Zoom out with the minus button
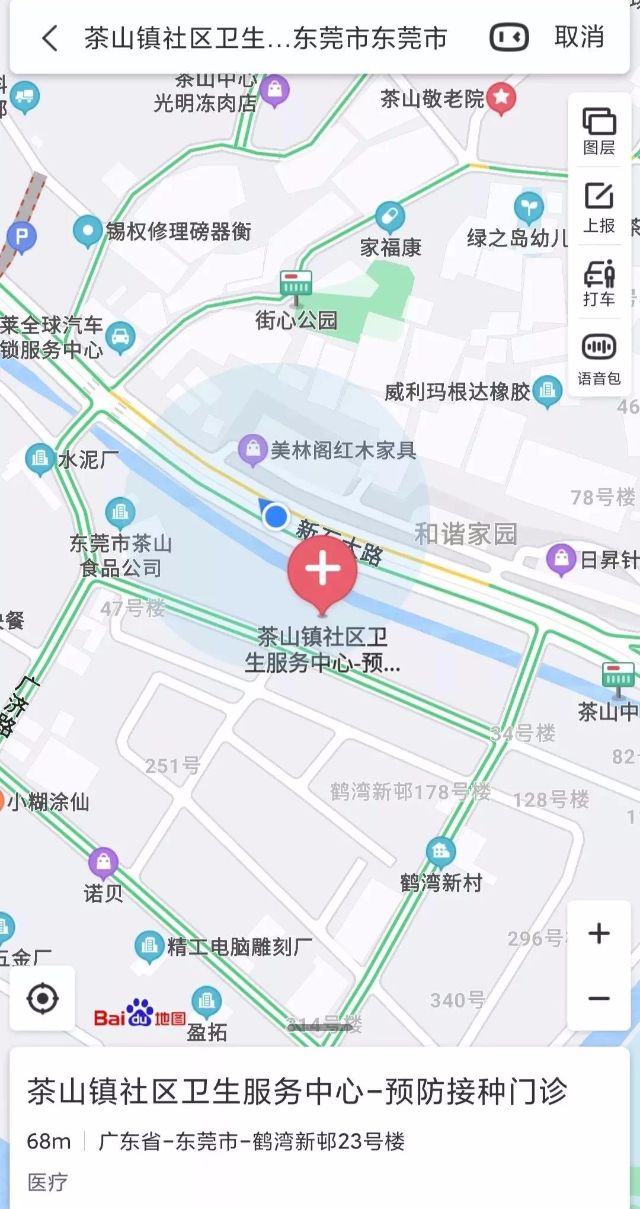 tap(598, 998)
